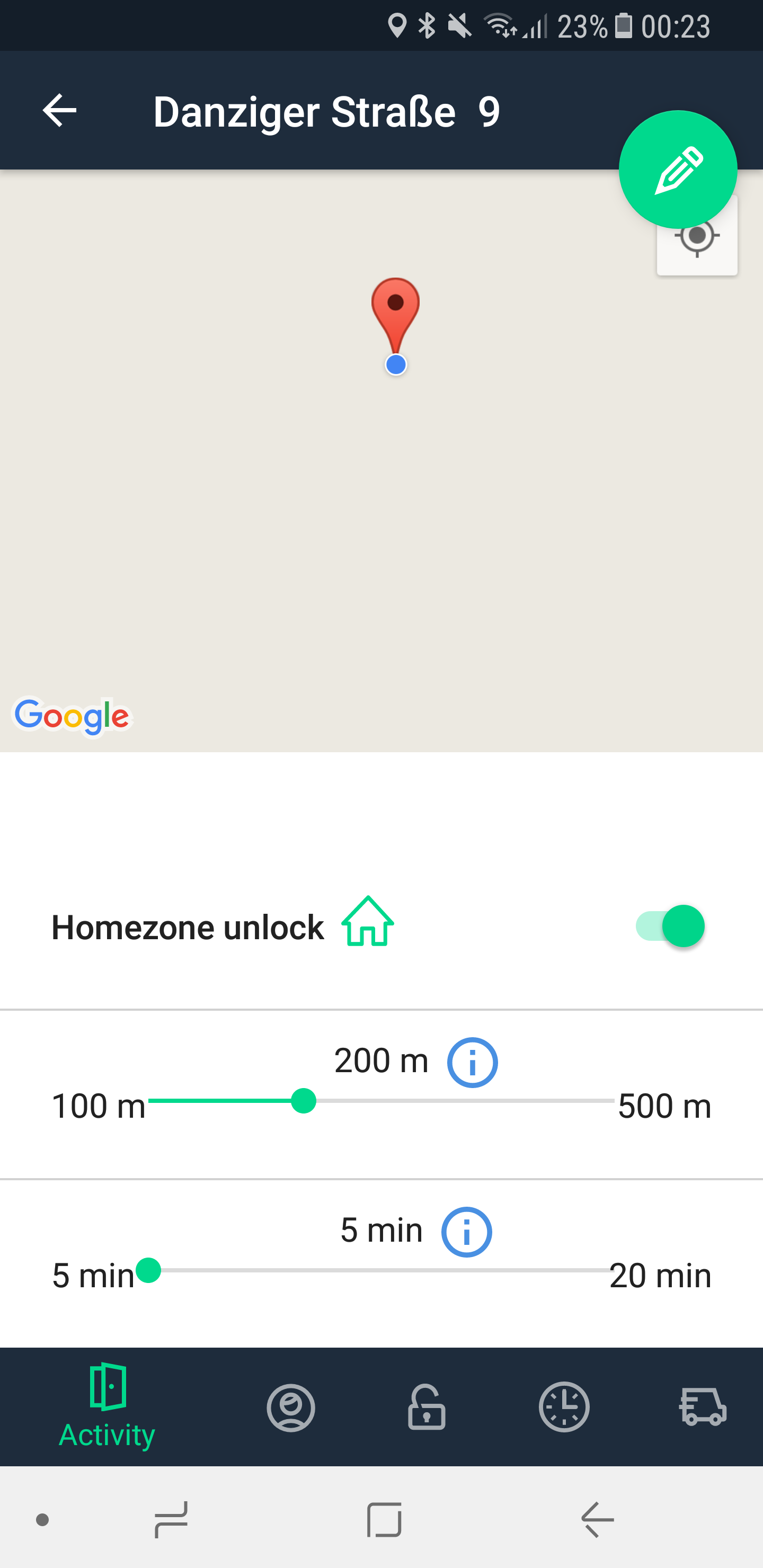Tap the green pencil edit button
Viewport: 763px width, 1568px height.
click(678, 170)
